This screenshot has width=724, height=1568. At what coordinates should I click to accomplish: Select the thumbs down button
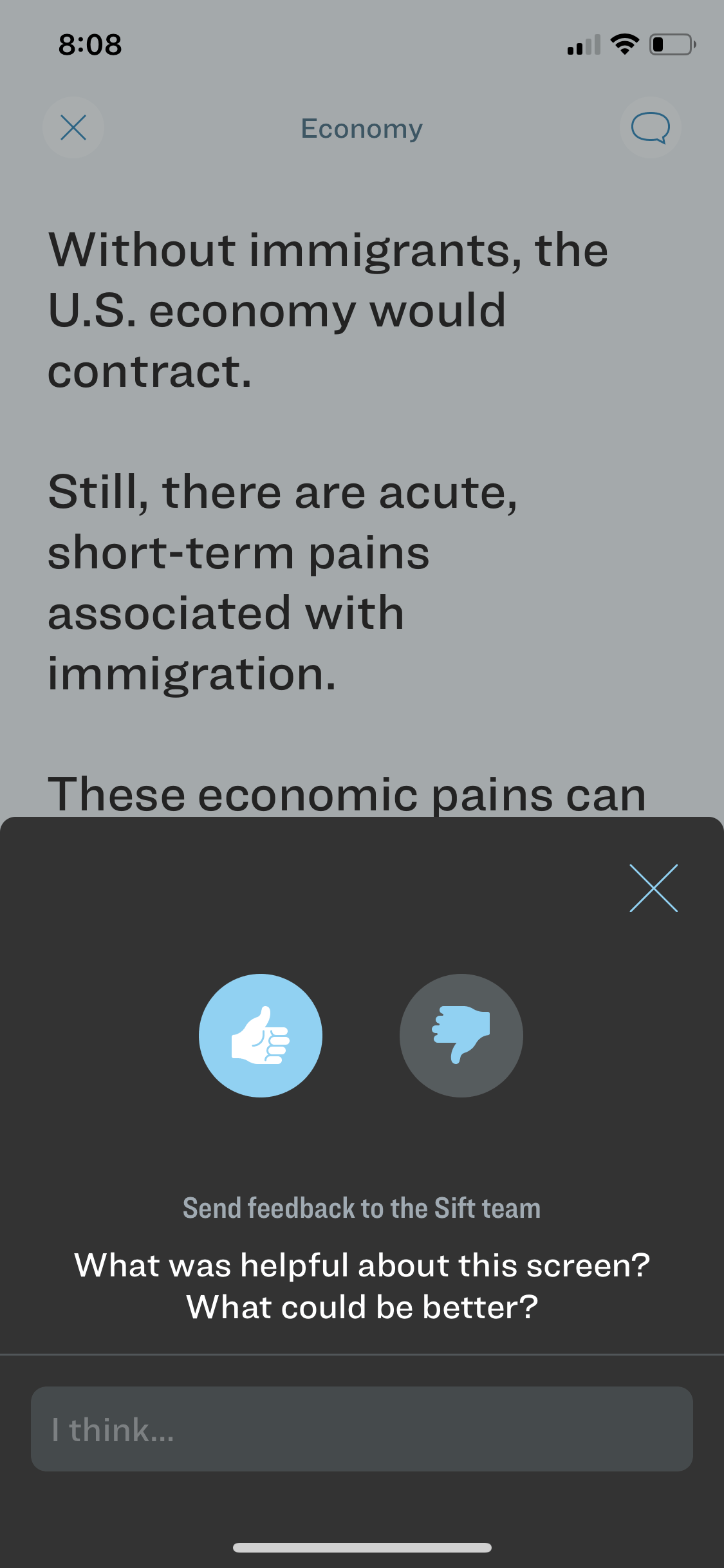pos(461,1036)
